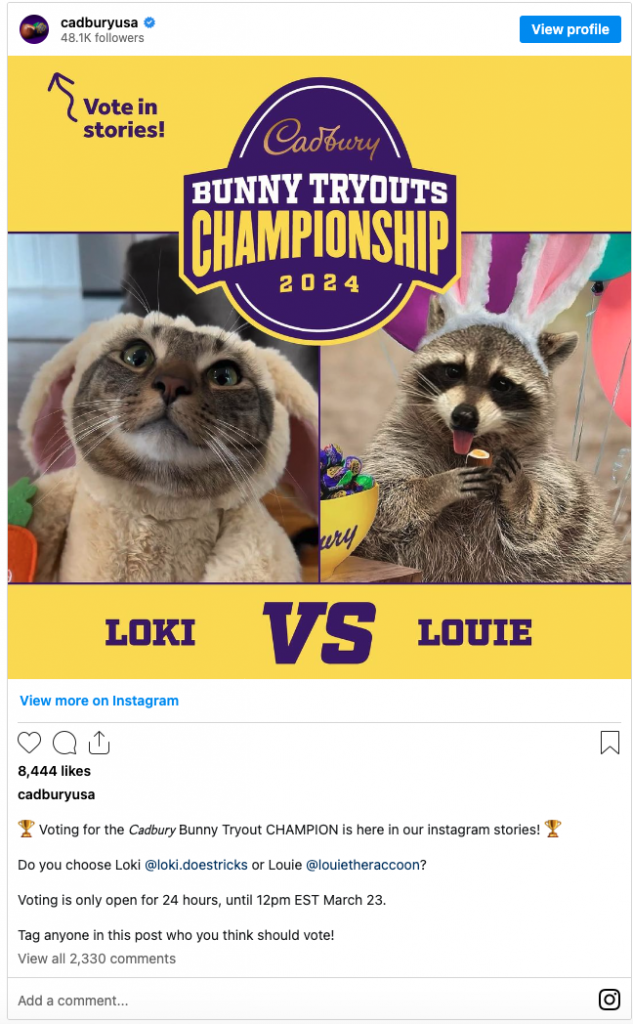Bookmark this post with the save icon
Screen dimensions: 633x1024
pos(609,743)
